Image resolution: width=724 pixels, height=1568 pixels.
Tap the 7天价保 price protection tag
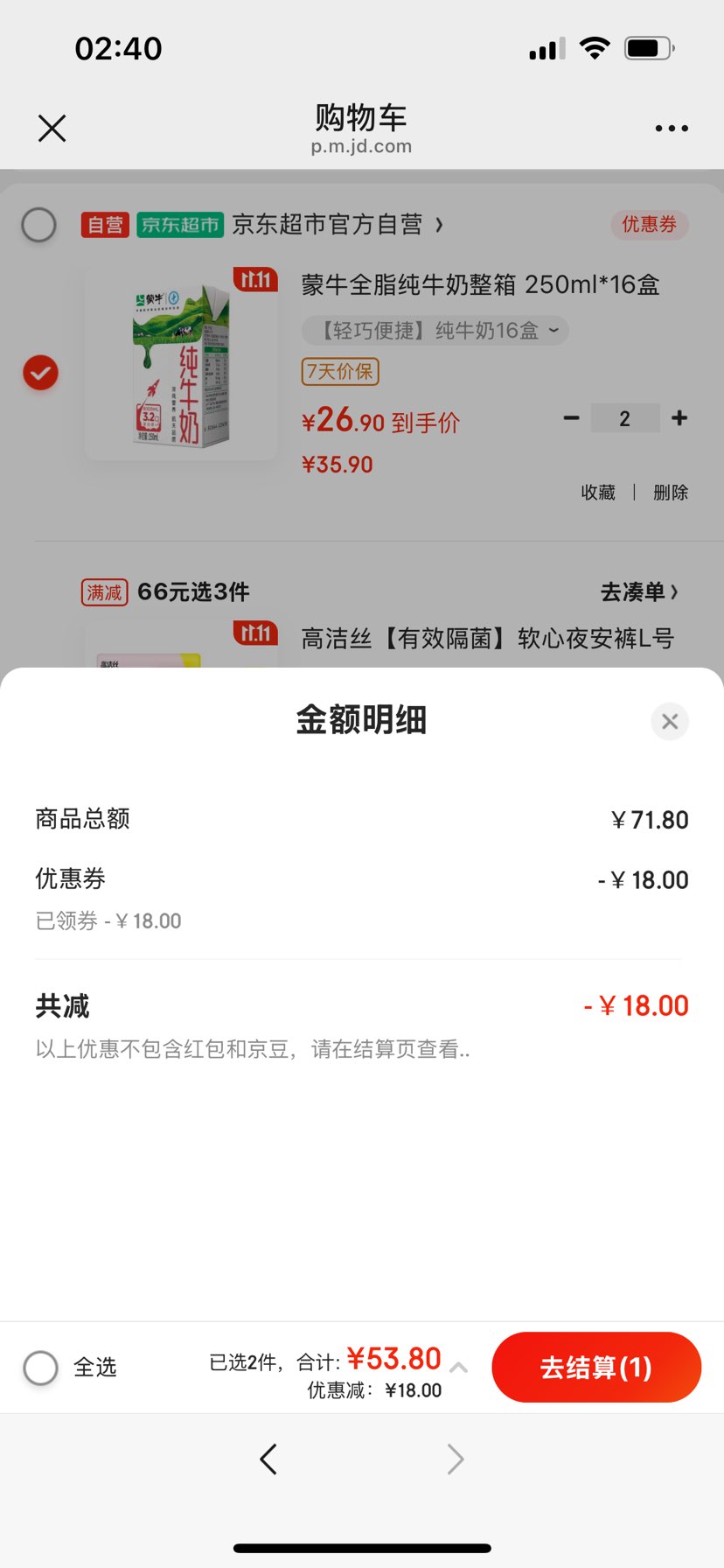tap(339, 373)
